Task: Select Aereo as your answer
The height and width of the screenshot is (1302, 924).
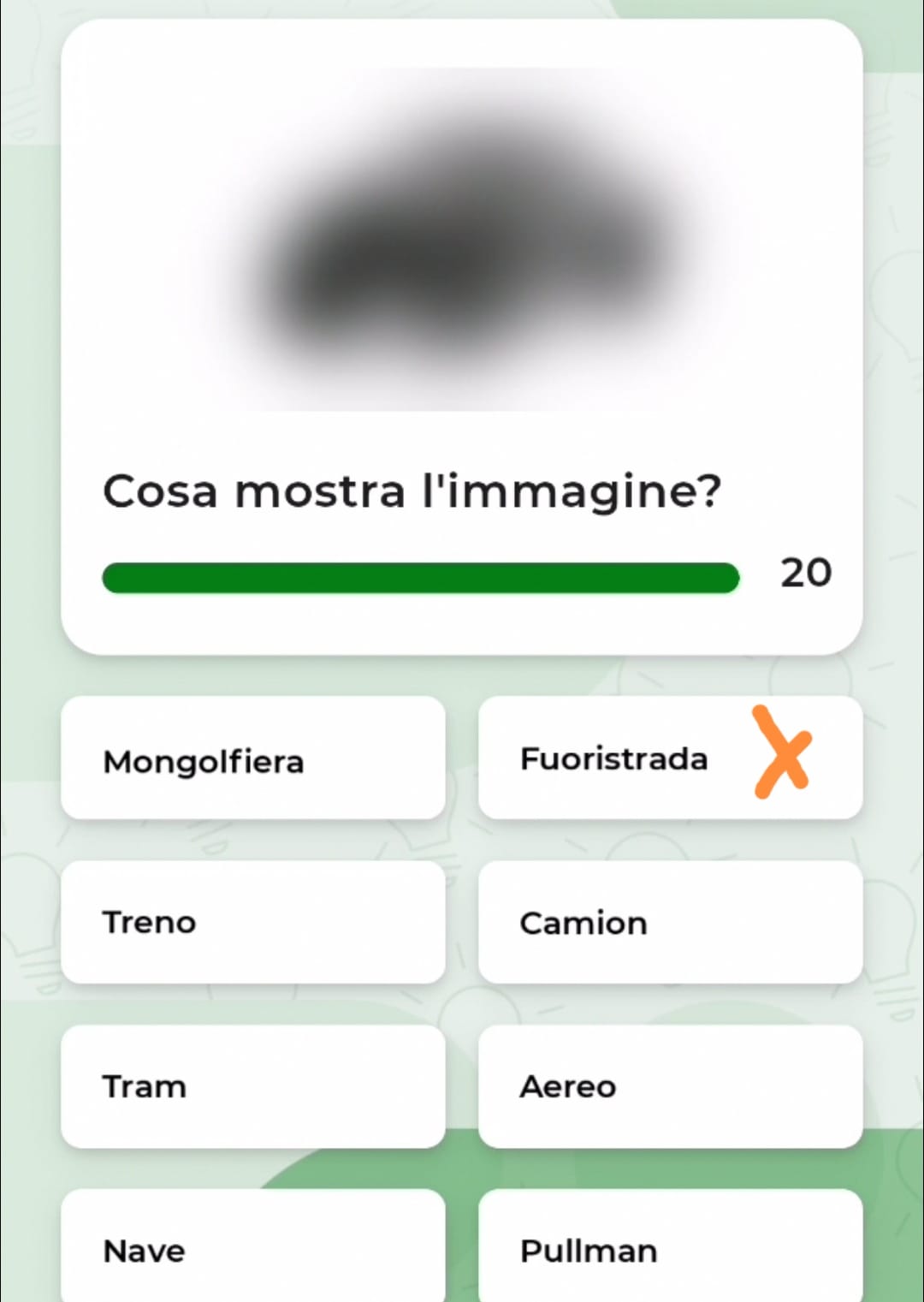Action: point(669,1086)
